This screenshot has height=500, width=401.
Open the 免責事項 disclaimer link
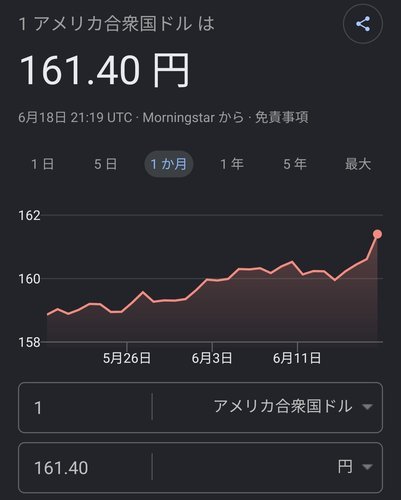282,117
